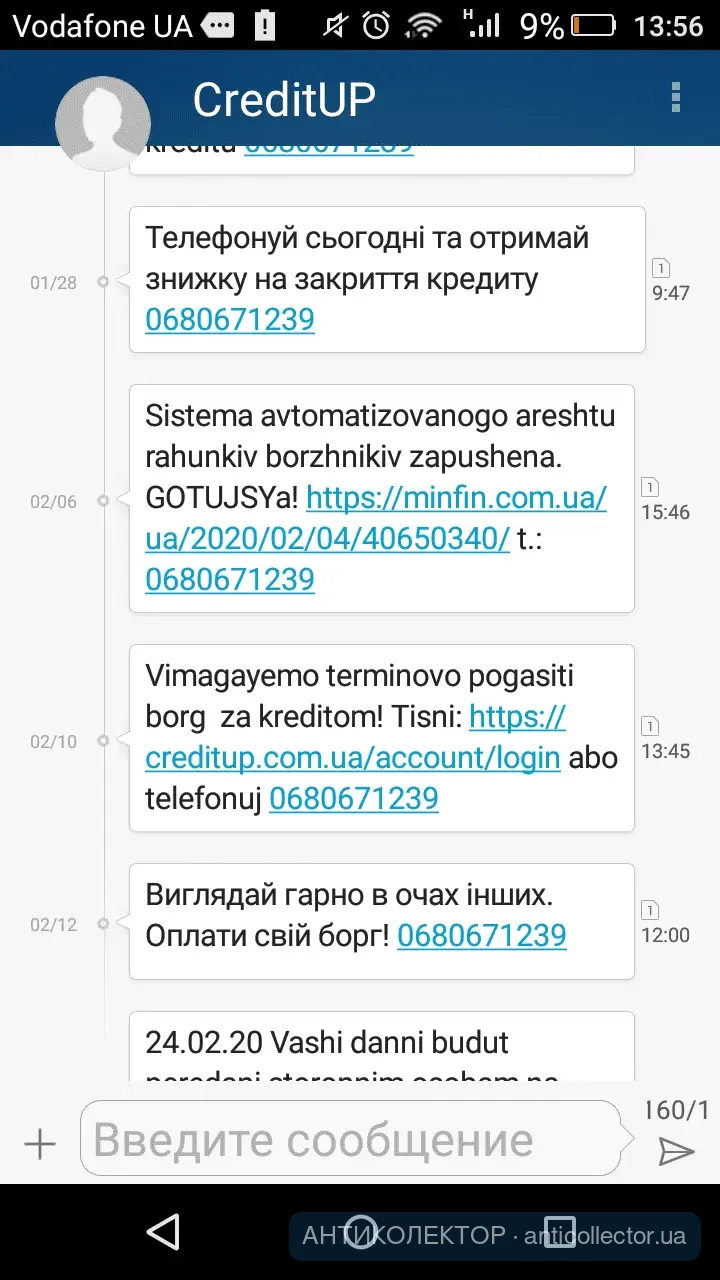Send the message with the arrow icon

tap(676, 1152)
